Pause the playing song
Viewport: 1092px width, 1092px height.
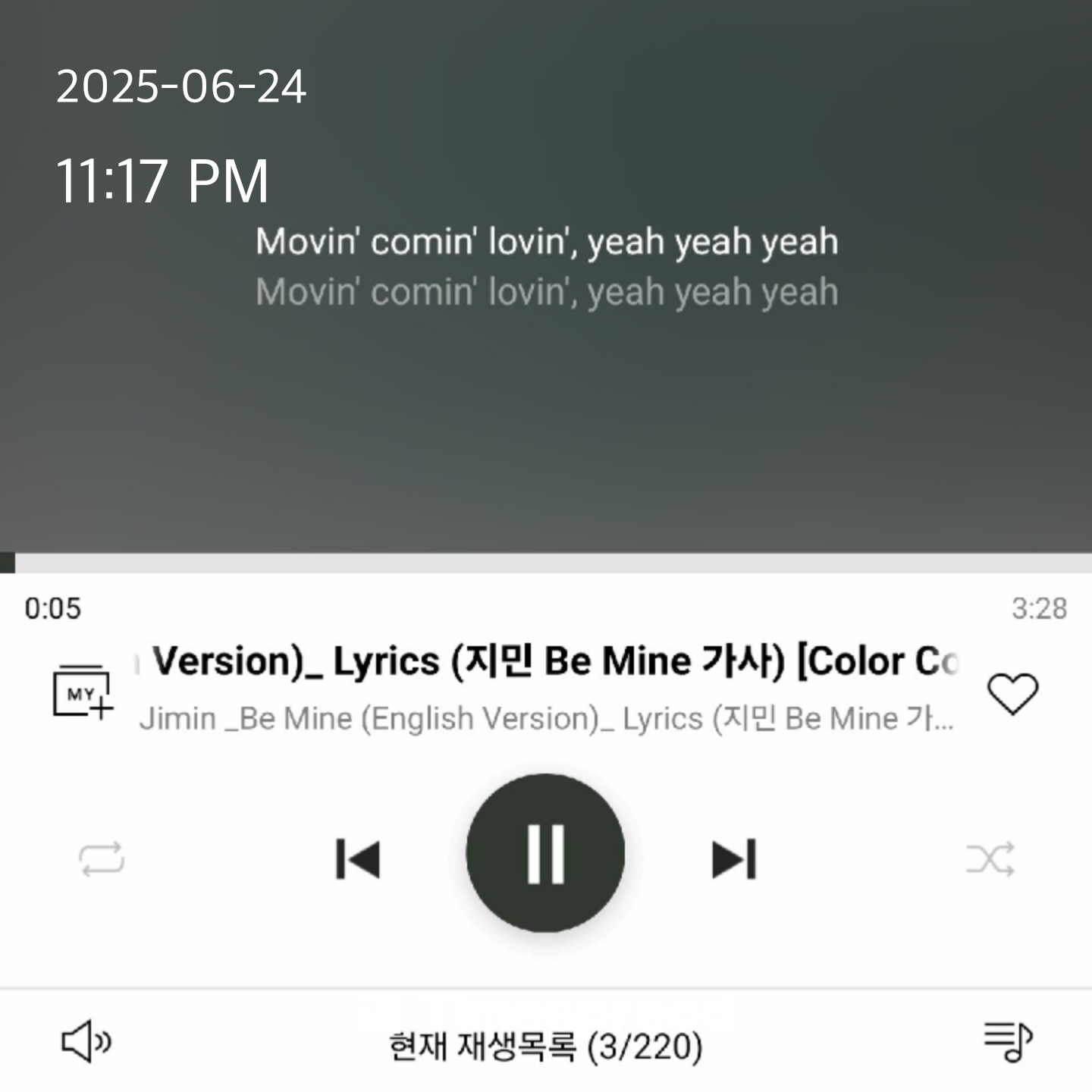(545, 853)
